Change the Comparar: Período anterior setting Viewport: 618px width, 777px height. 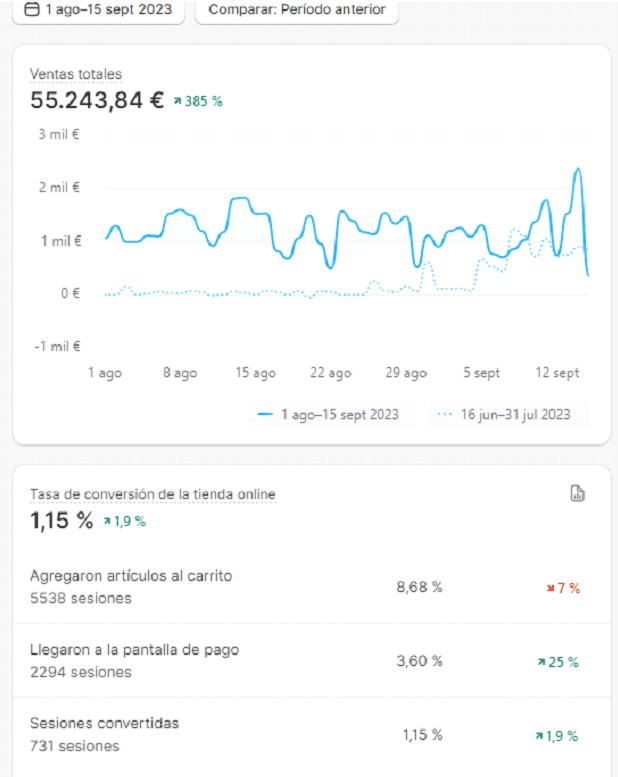click(x=296, y=9)
